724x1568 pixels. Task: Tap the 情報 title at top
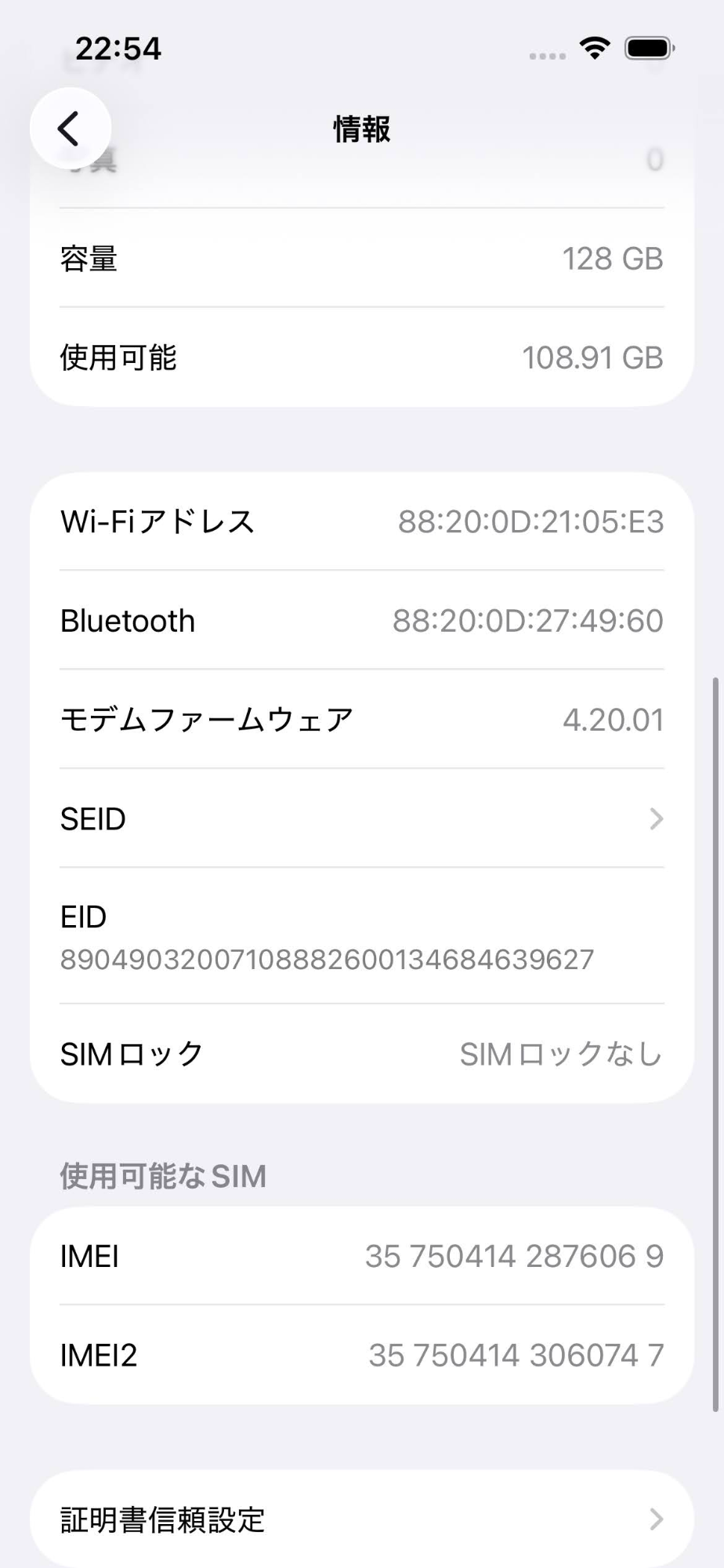(x=361, y=129)
